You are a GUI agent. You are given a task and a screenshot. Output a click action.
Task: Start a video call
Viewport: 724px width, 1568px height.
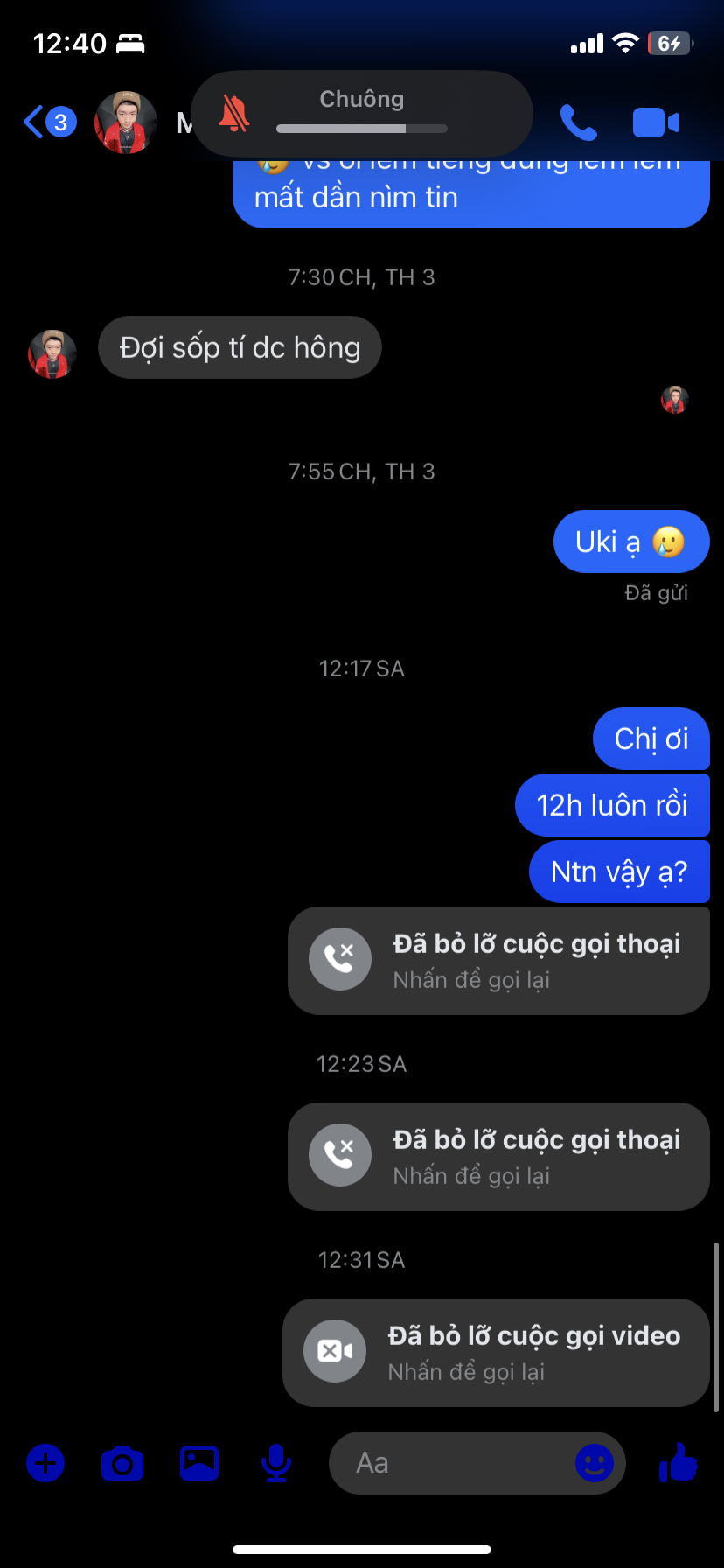click(656, 122)
